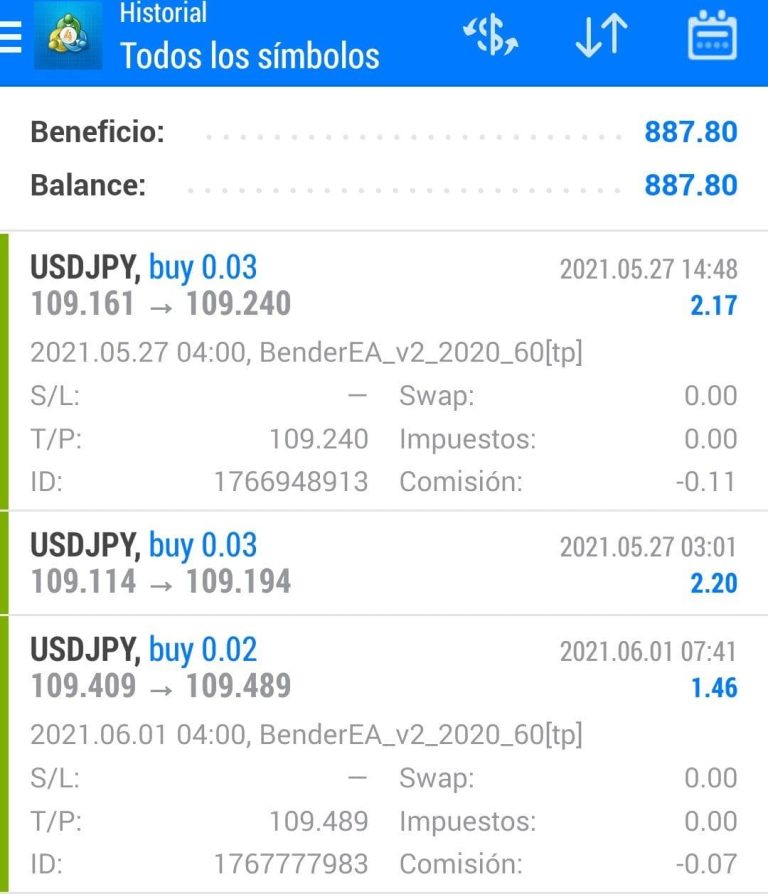768x894 pixels.
Task: Open the hamburger drawer menu
Action: click(12, 38)
